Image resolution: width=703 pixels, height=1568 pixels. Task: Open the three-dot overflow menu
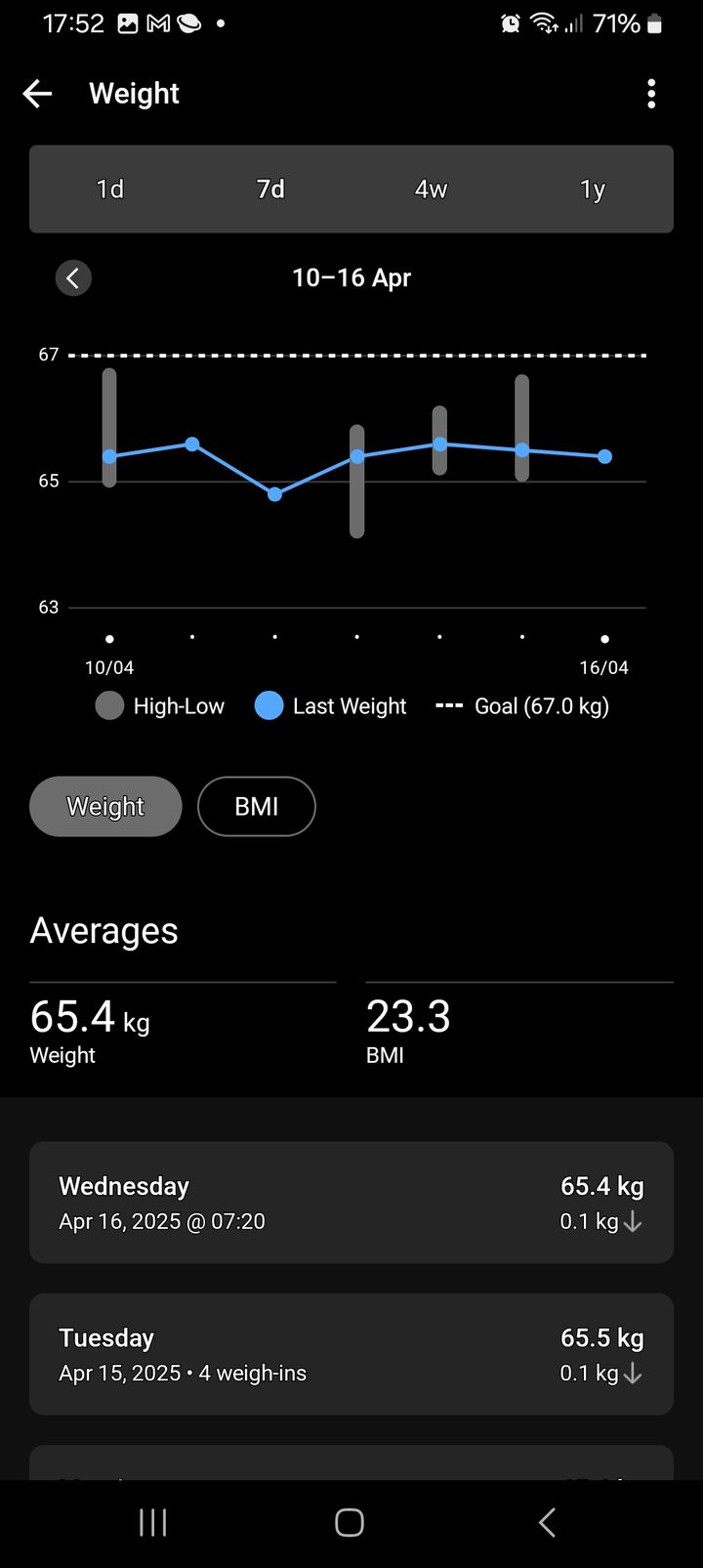[651, 94]
